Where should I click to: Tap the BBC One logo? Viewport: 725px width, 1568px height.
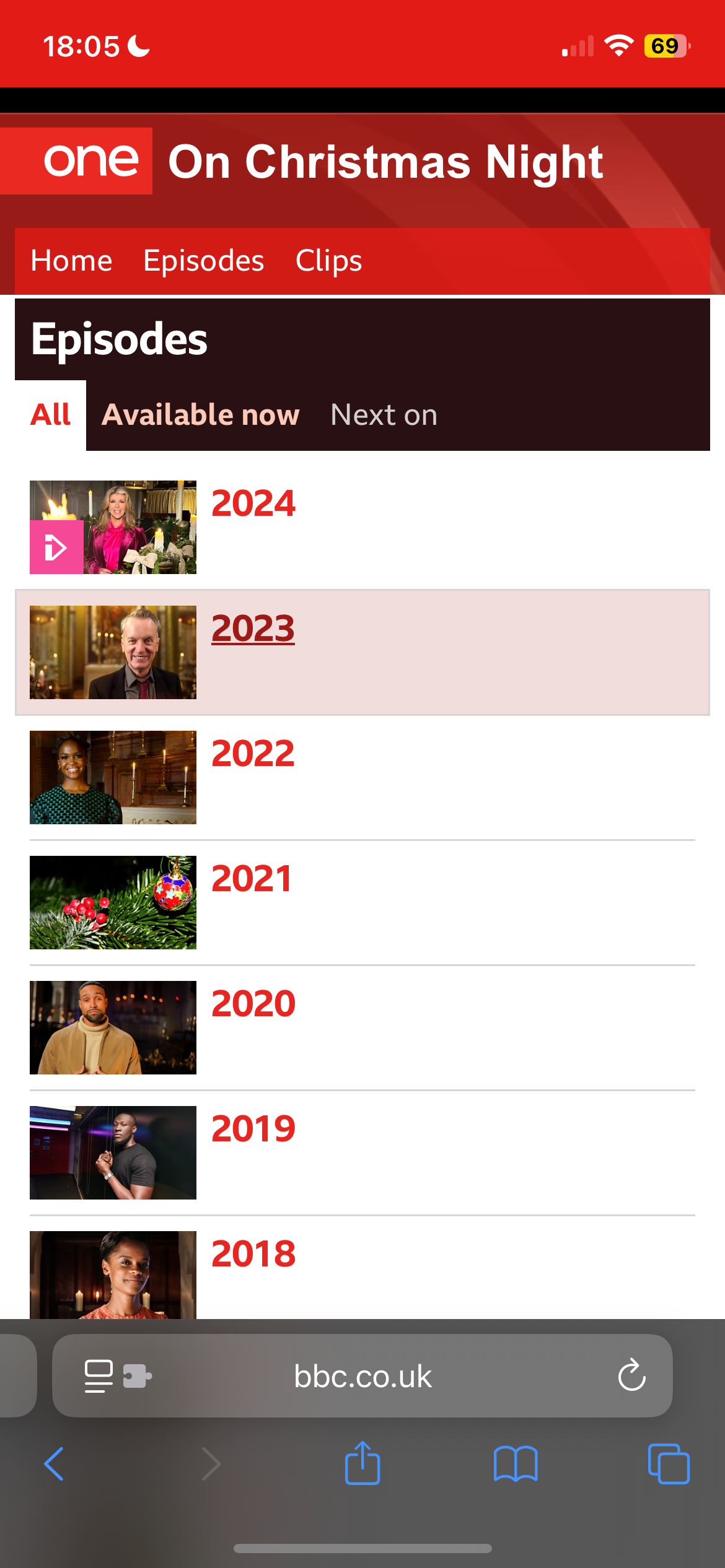90,161
